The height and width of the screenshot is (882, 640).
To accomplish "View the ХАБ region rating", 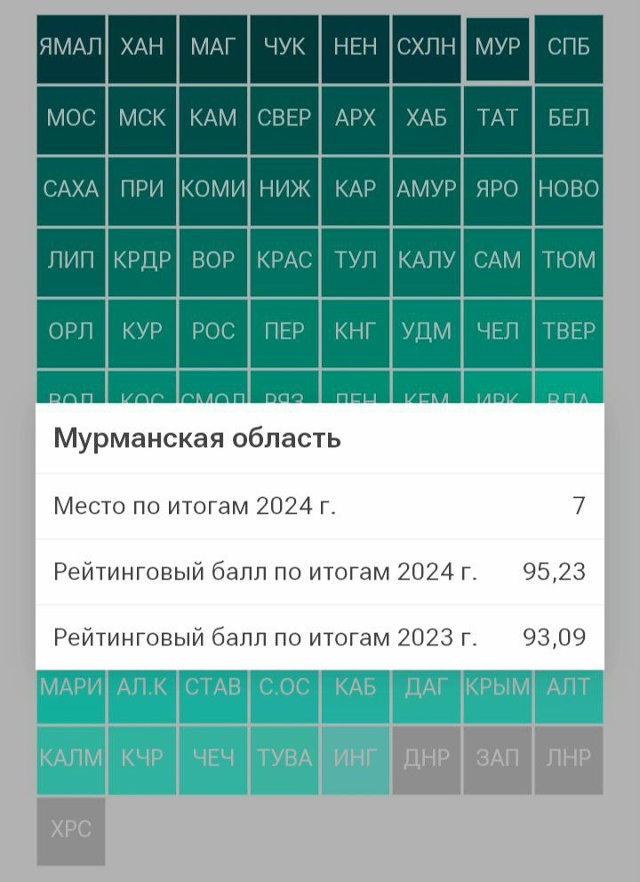I will pyautogui.click(x=427, y=119).
